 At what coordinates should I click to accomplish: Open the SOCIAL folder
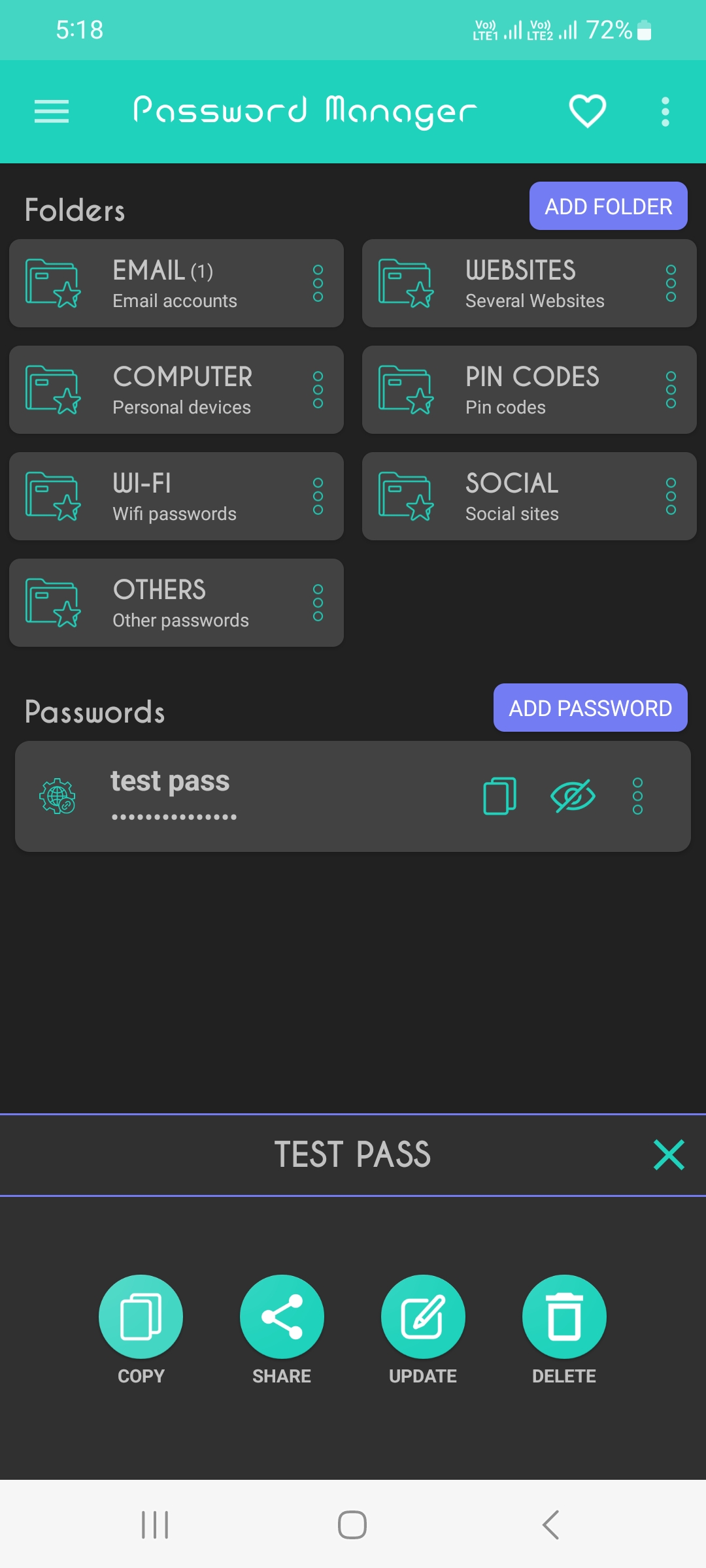tap(529, 497)
